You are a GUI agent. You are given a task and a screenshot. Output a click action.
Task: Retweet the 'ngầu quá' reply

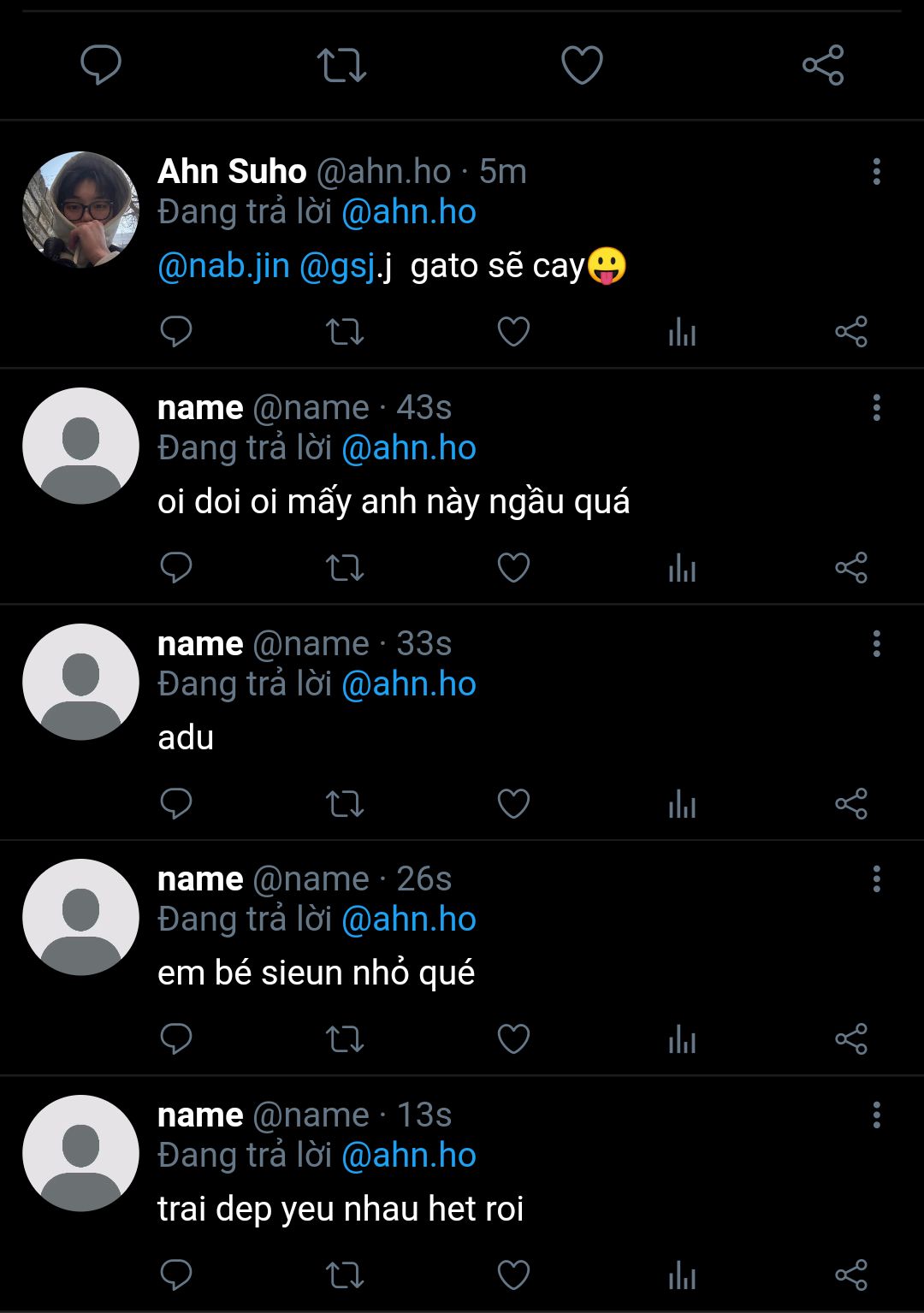(x=345, y=567)
